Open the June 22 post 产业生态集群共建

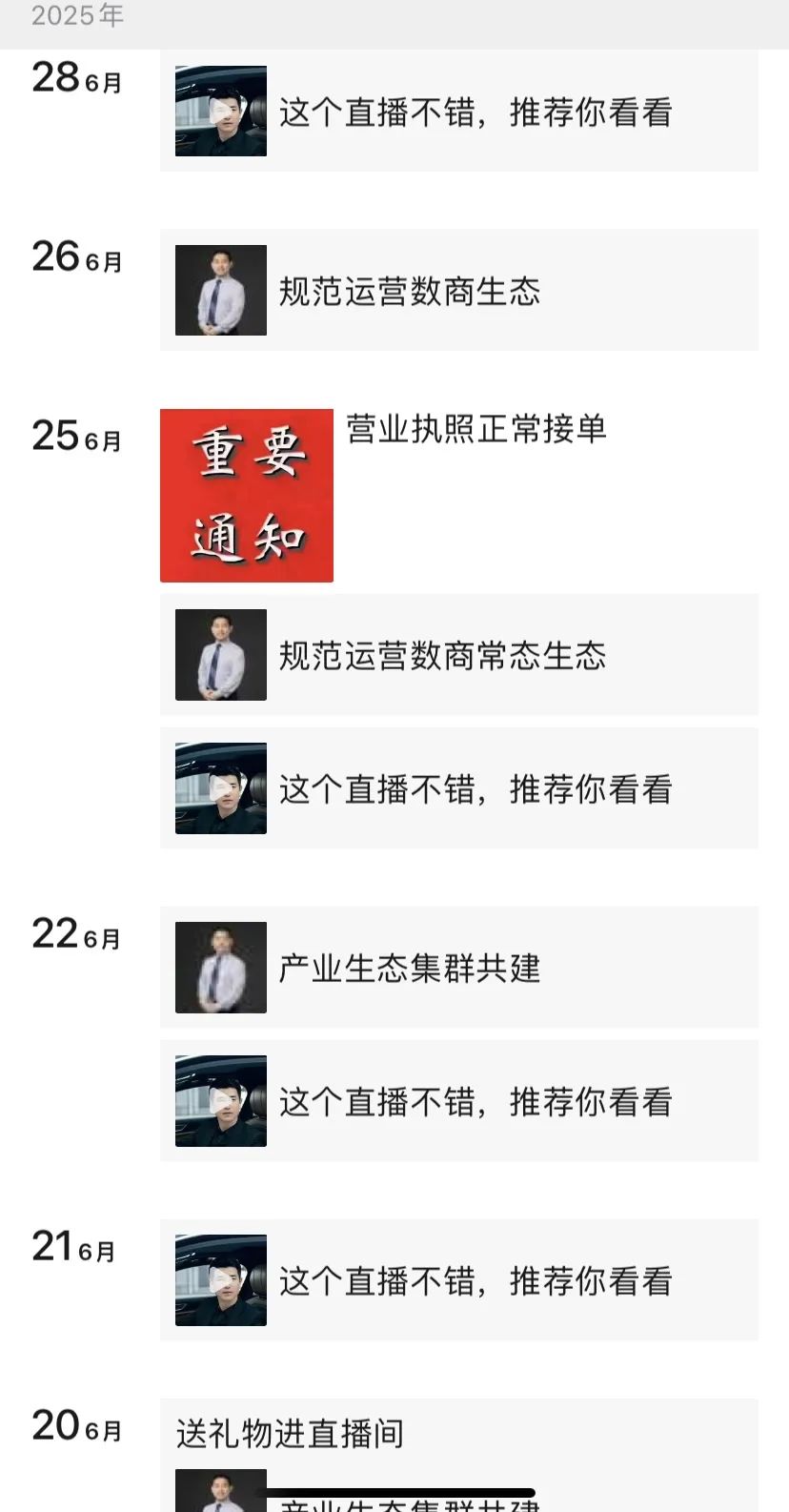(458, 968)
